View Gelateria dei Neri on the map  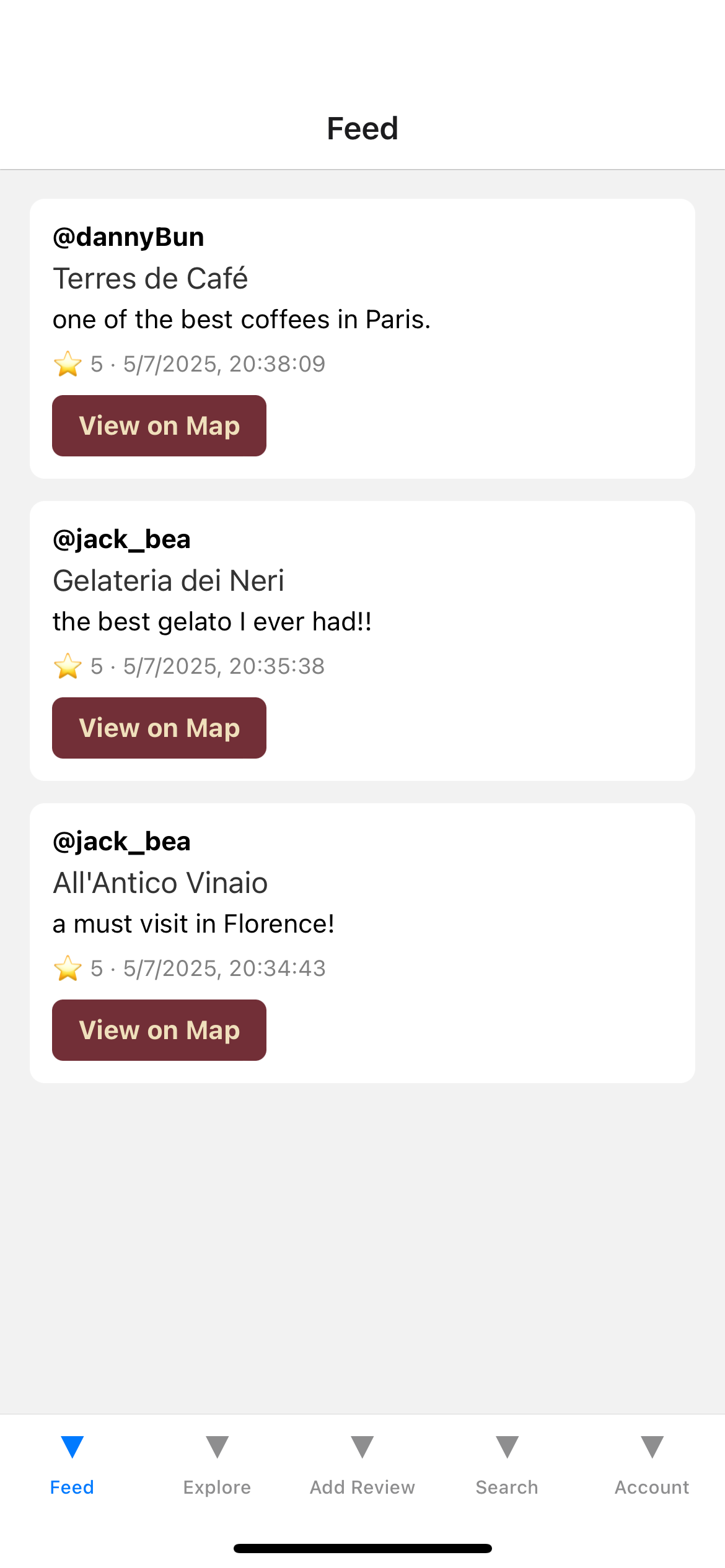[159, 728]
